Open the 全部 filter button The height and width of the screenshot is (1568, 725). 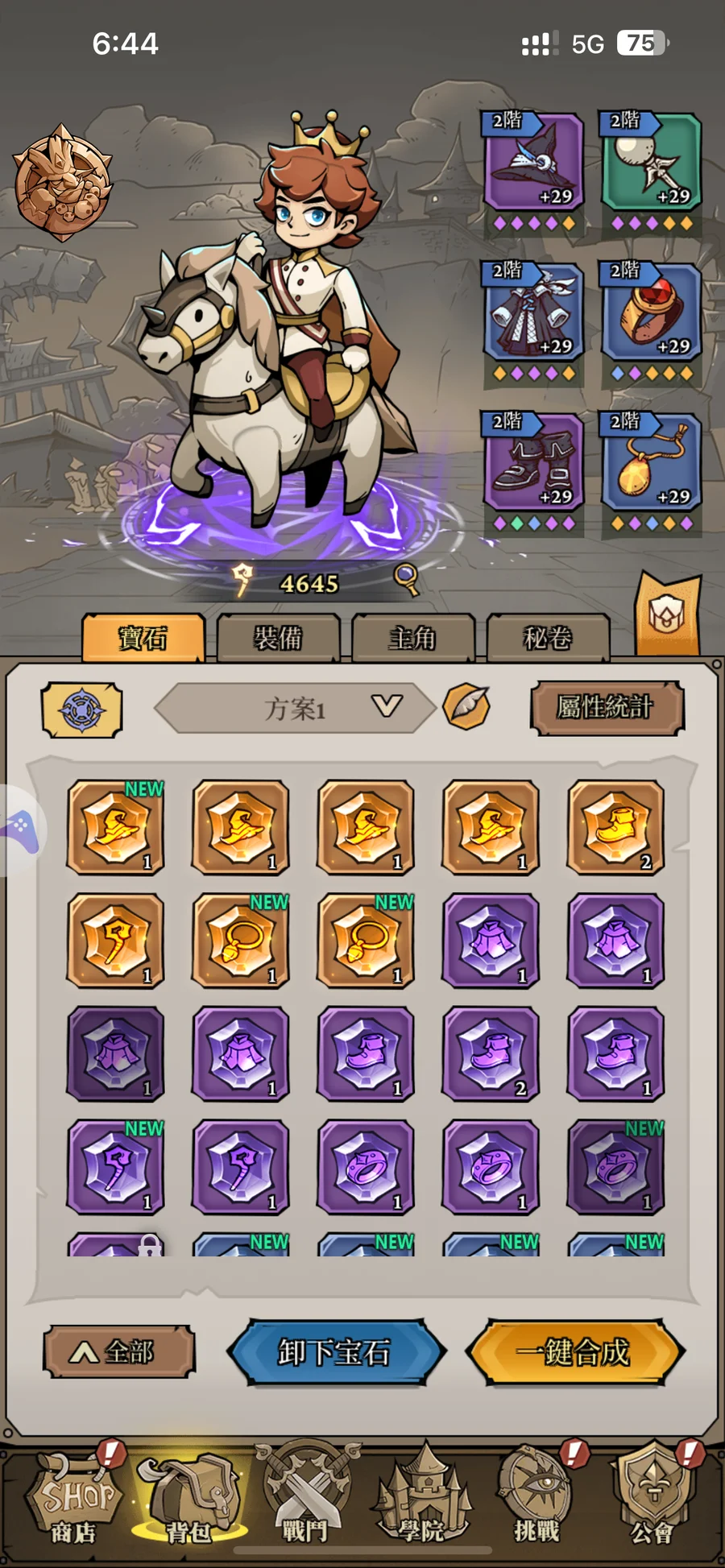(118, 1351)
